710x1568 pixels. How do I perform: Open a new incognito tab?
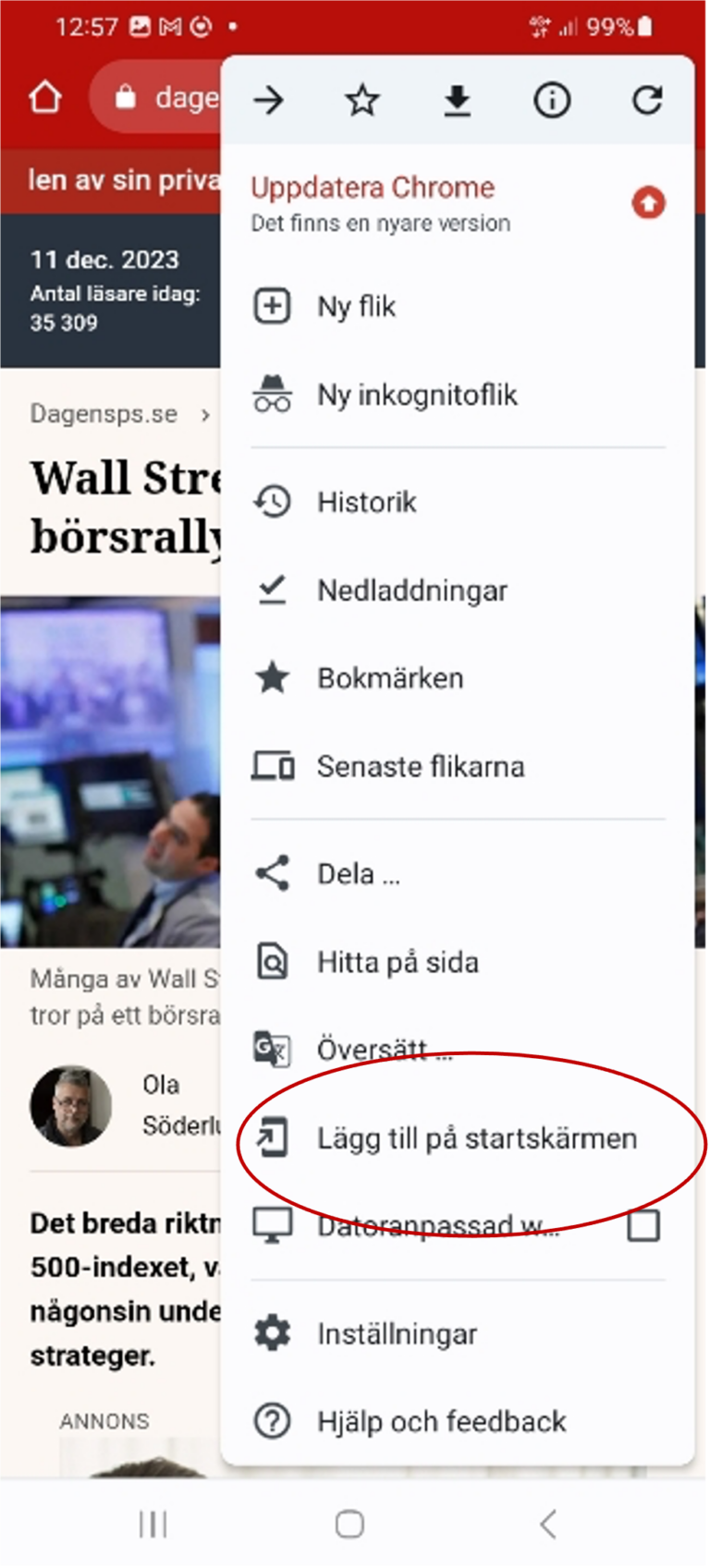[x=417, y=395]
